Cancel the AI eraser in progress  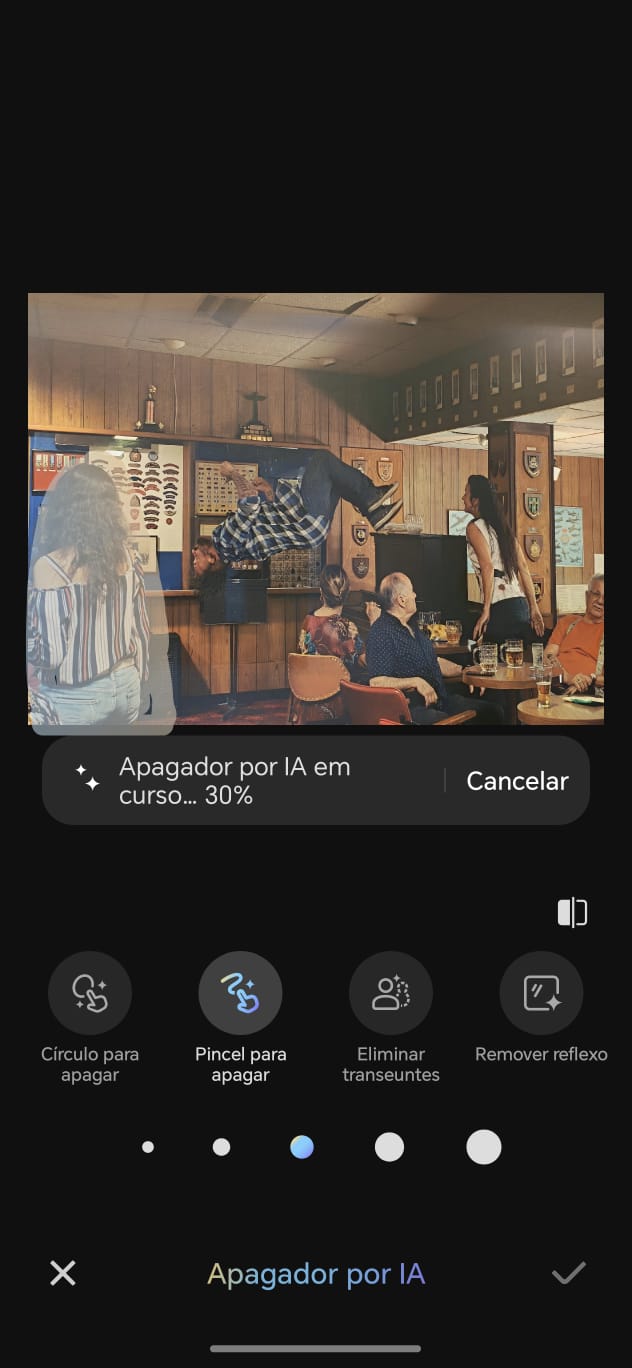517,781
